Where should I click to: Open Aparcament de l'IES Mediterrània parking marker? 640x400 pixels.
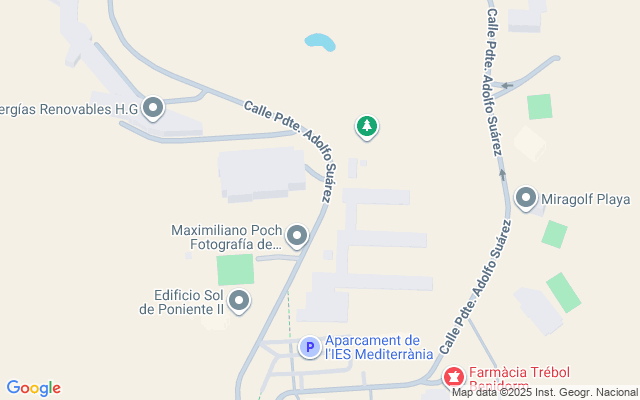(310, 348)
